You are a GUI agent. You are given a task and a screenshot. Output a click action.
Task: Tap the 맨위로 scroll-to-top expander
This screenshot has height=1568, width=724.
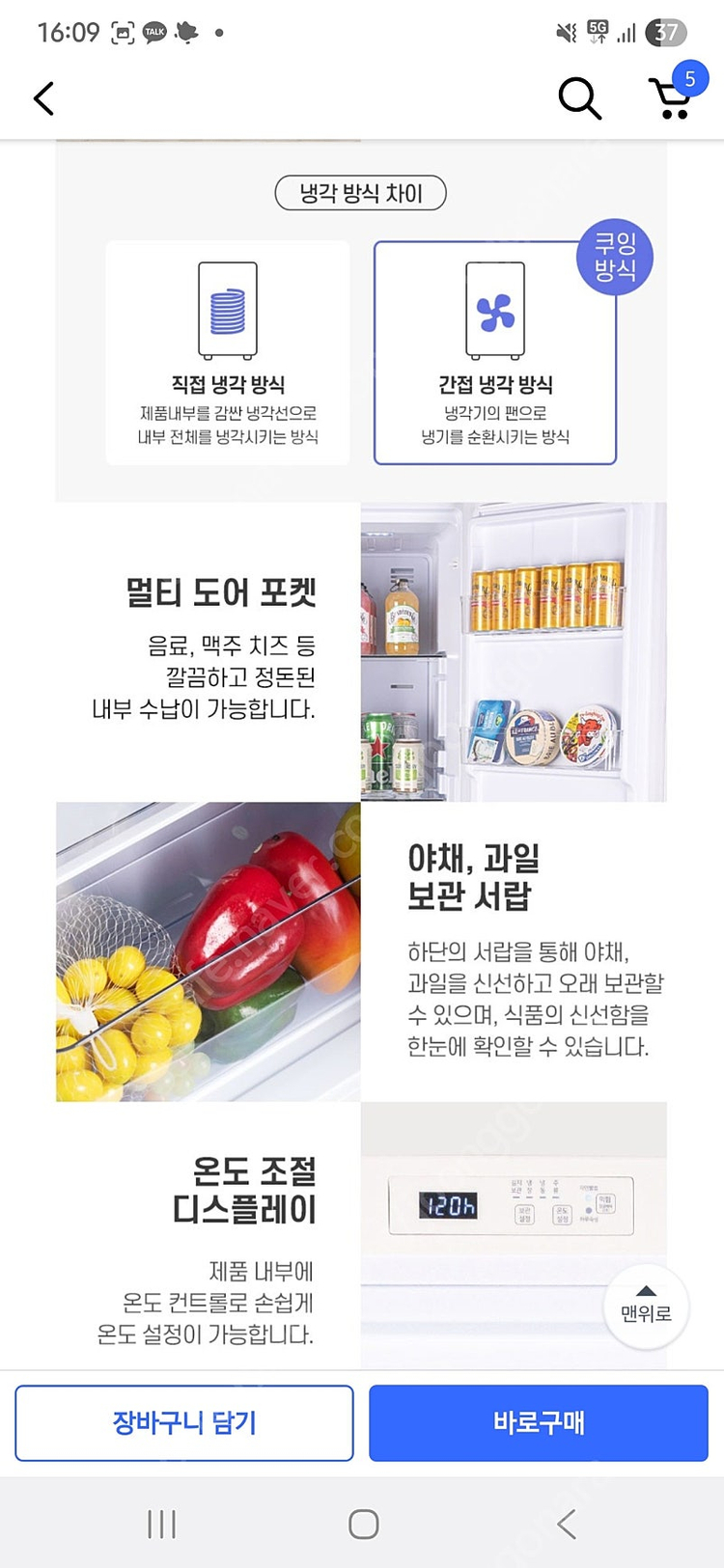(x=645, y=1305)
